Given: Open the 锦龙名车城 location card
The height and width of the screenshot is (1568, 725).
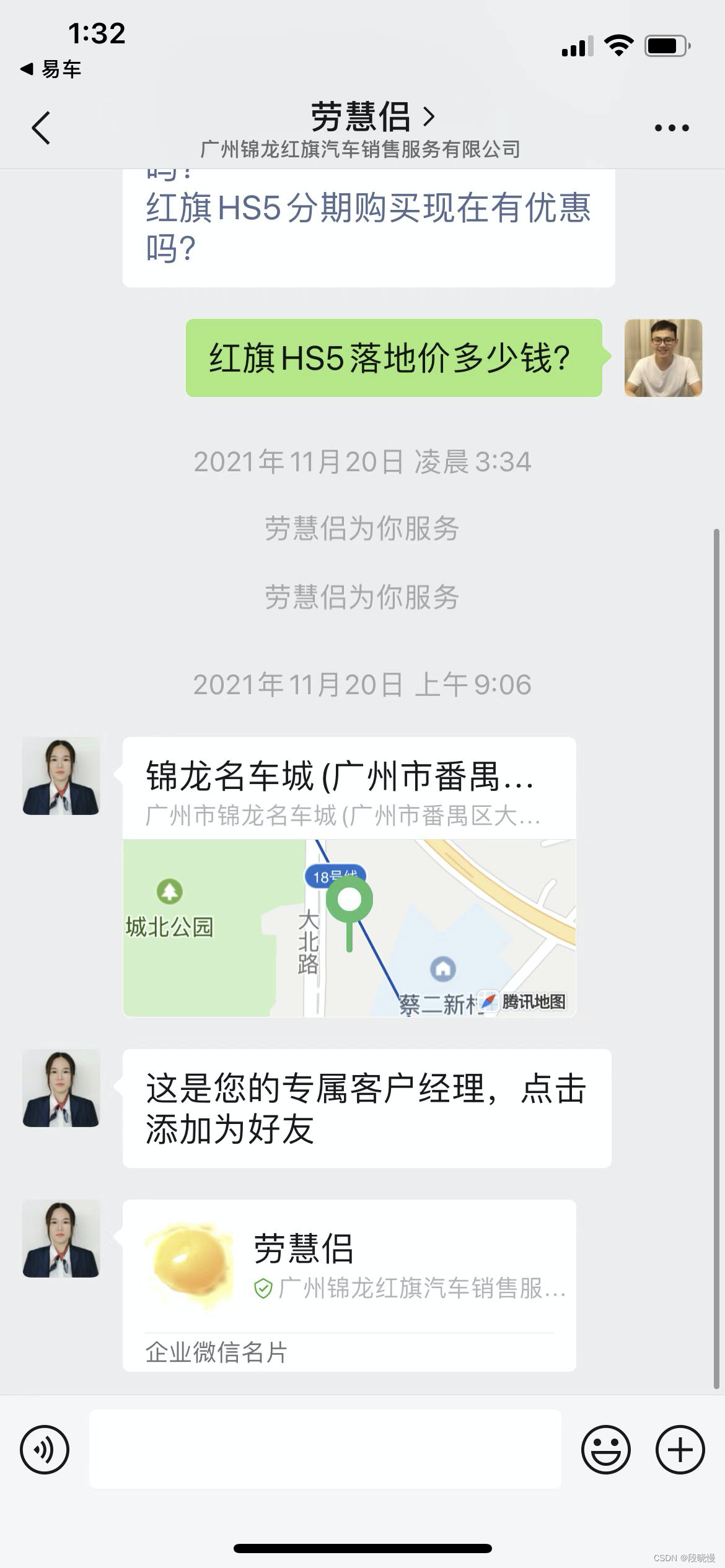Looking at the screenshot, I should click(x=349, y=876).
